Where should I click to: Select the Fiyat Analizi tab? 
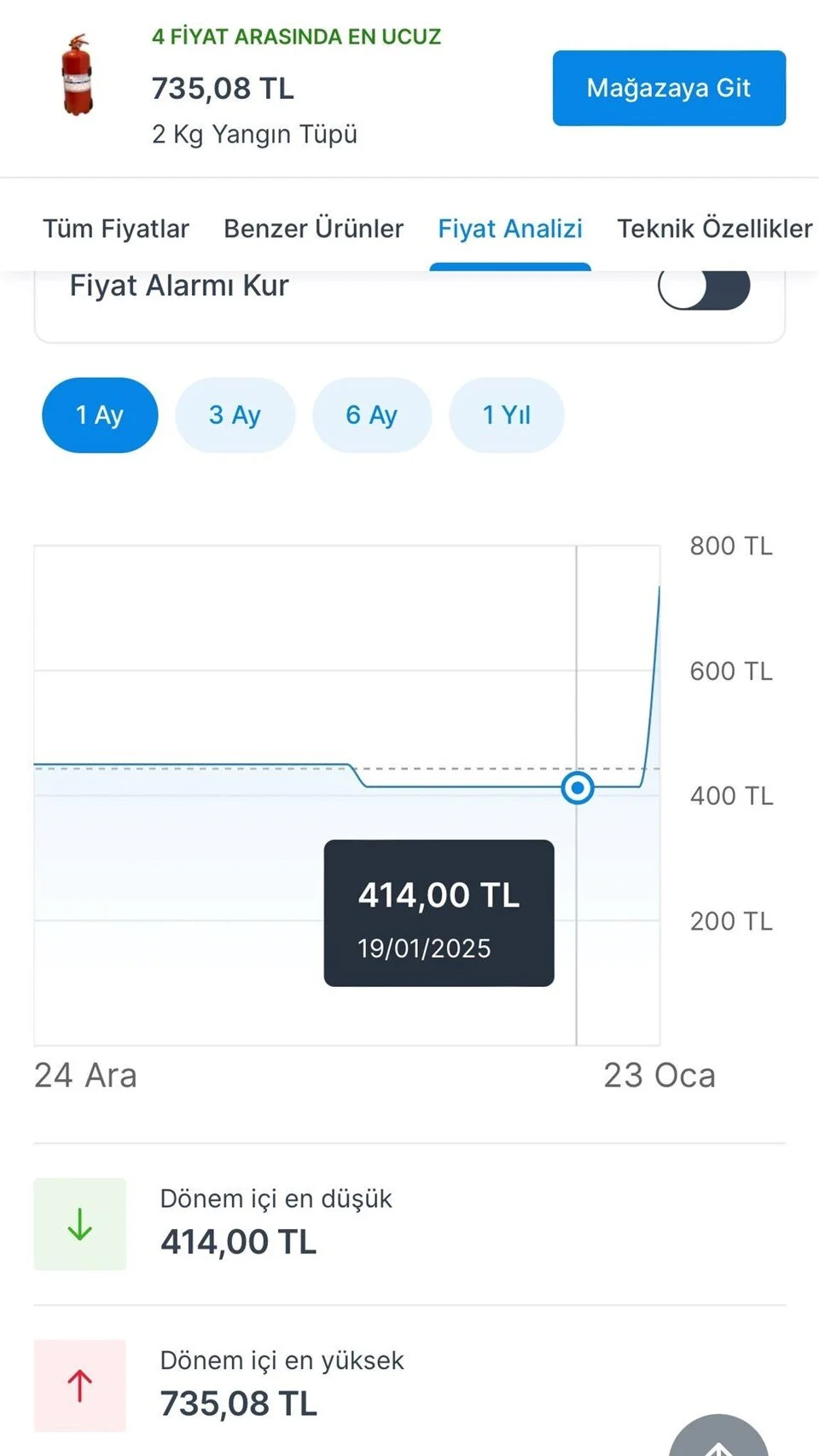click(x=509, y=229)
